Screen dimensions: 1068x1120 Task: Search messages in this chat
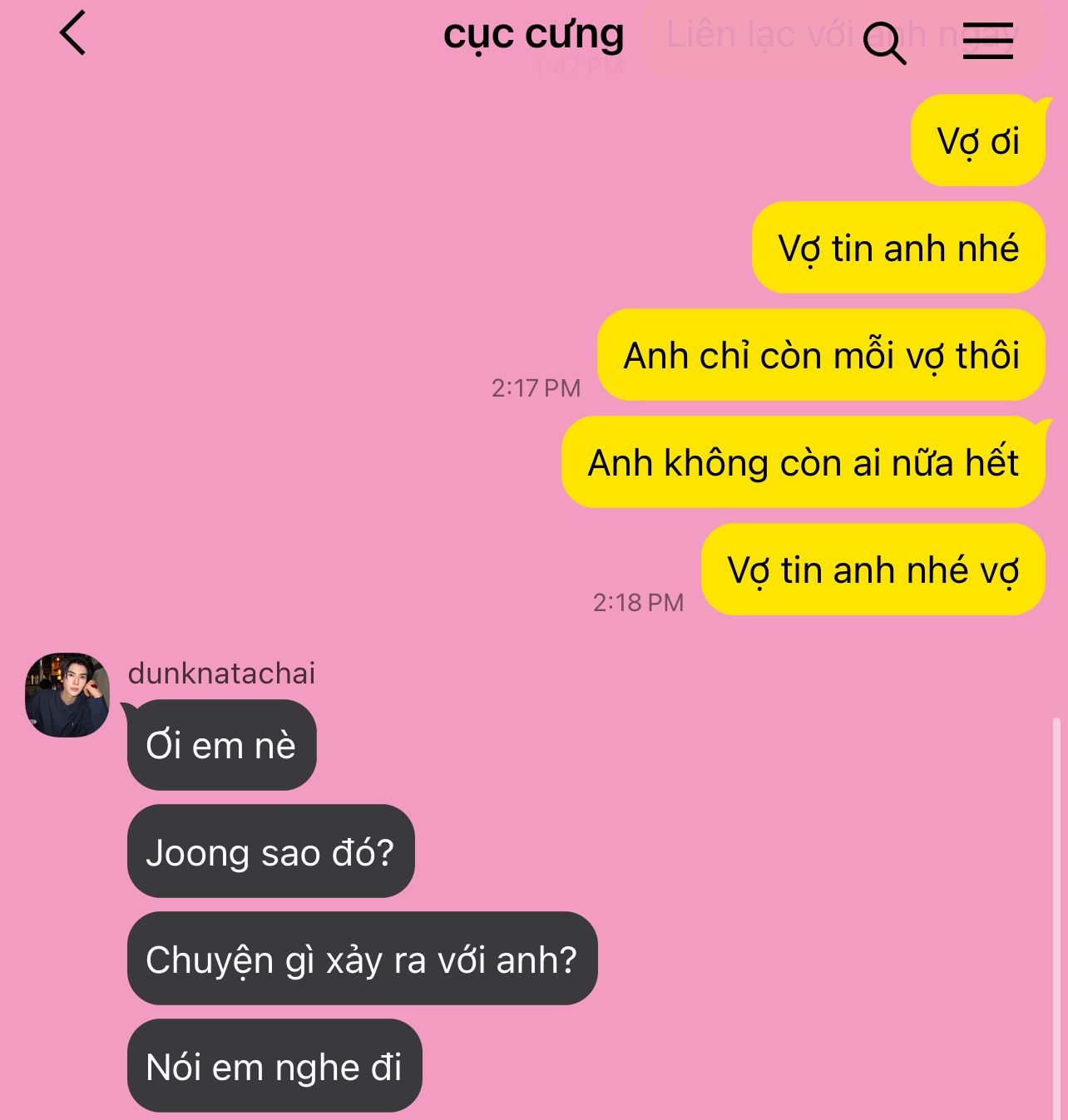tap(883, 42)
